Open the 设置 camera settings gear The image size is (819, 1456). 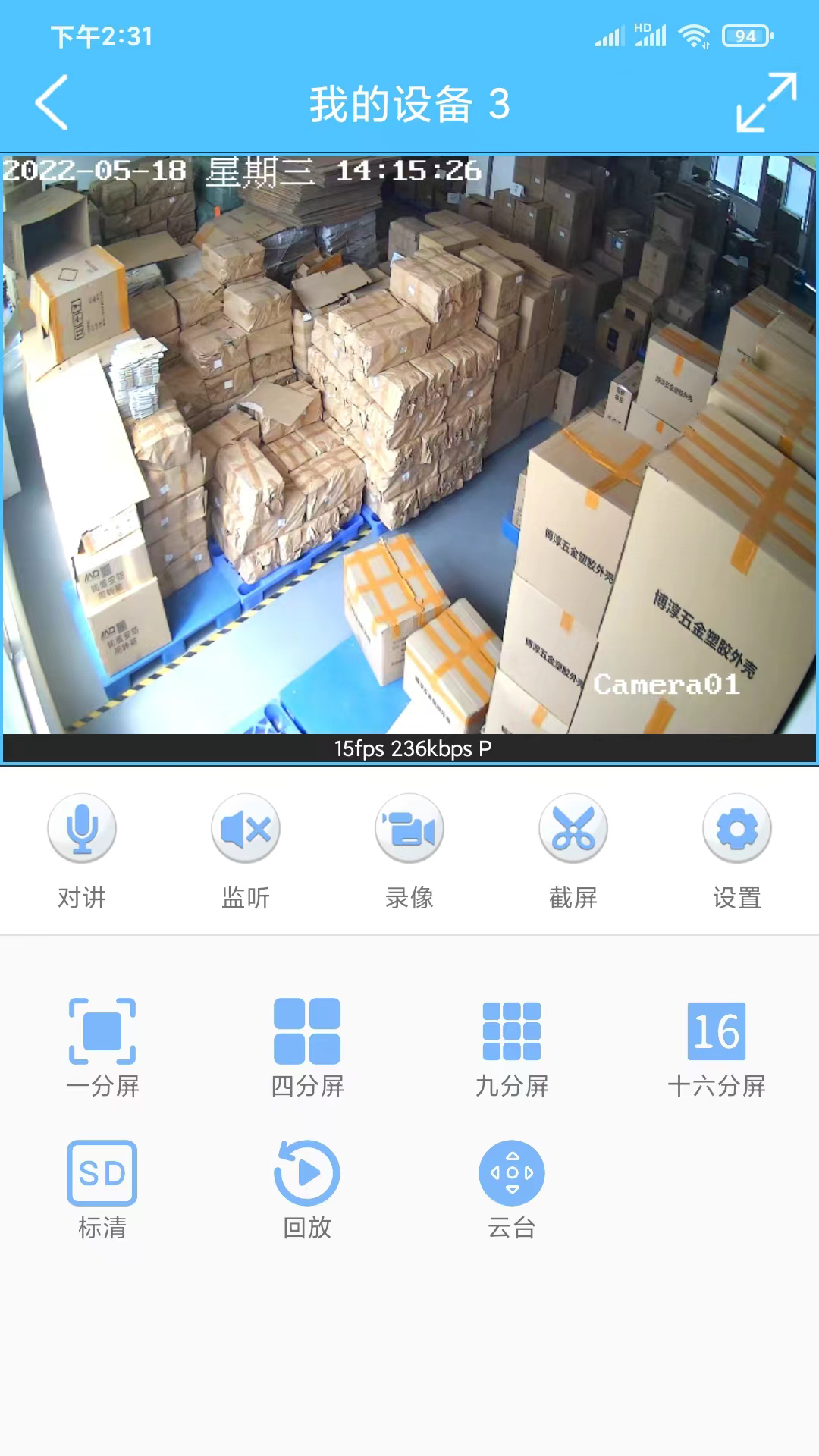736,829
